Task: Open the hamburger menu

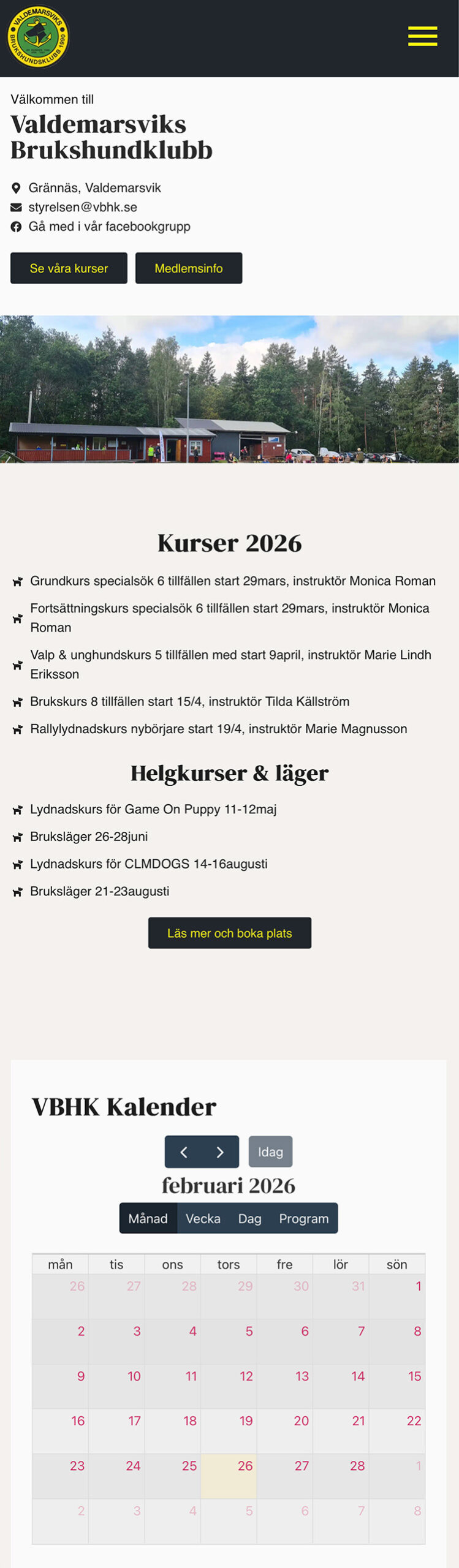Action: pyautogui.click(x=422, y=36)
